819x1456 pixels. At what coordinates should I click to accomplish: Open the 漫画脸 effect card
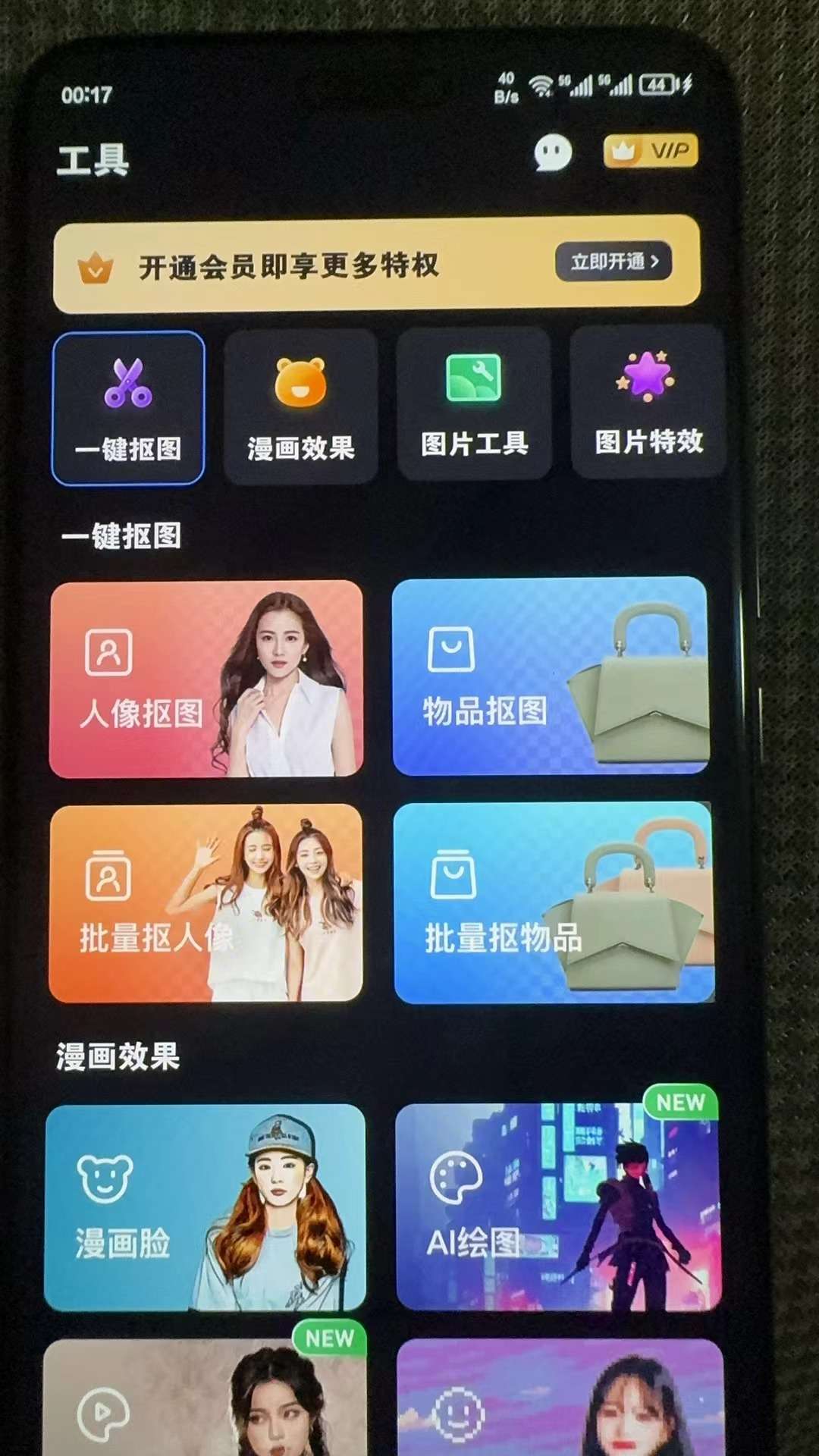[x=205, y=1208]
